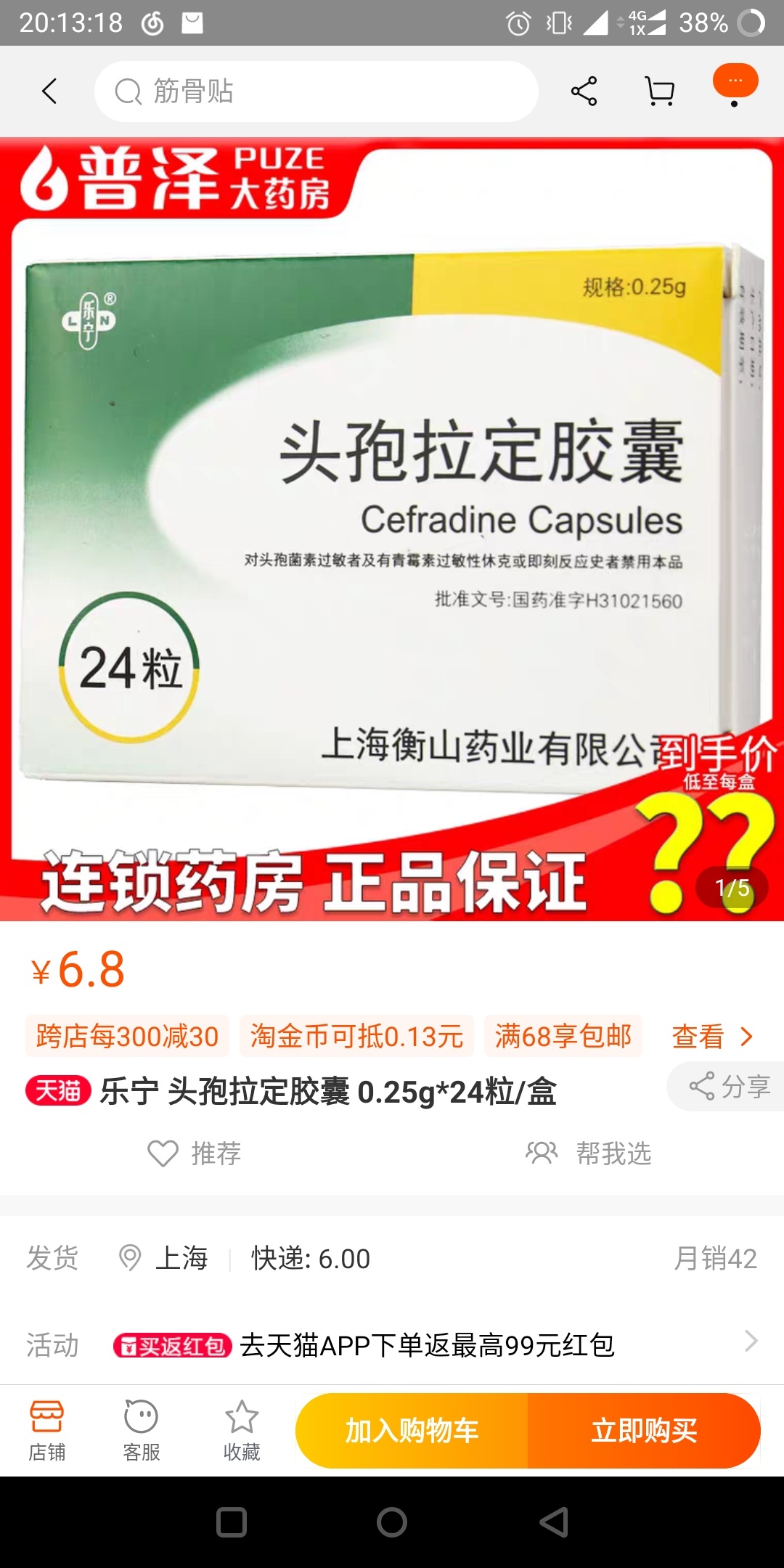
Task: Share this product from the top bar
Action: pos(584,91)
